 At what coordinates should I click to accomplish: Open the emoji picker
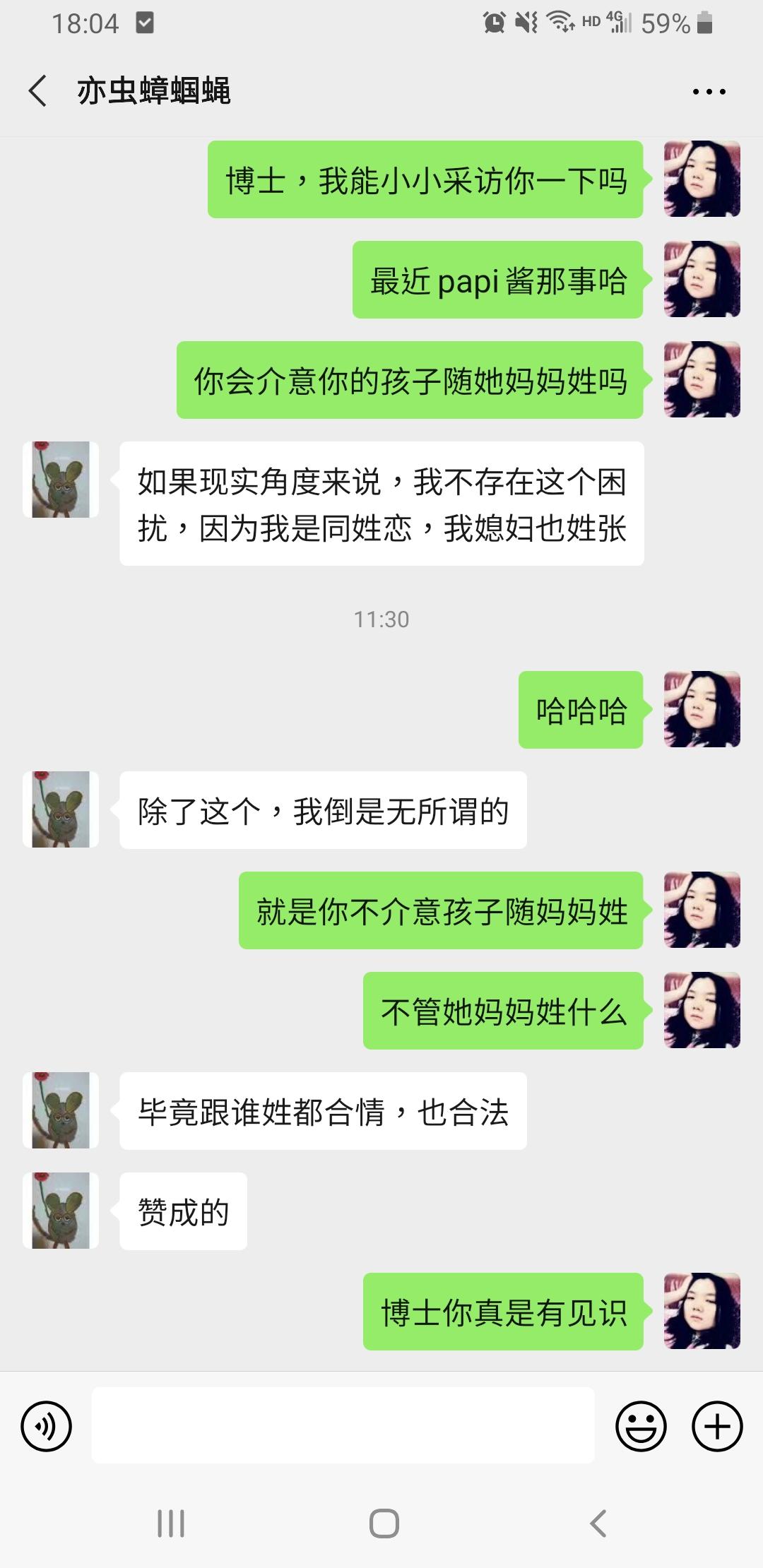(641, 1425)
